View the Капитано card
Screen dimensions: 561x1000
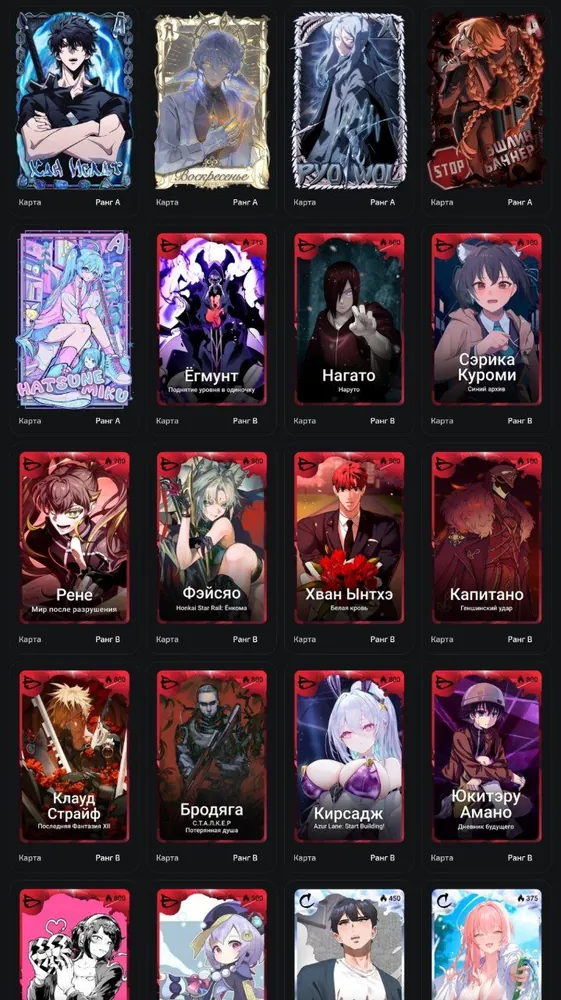point(486,538)
